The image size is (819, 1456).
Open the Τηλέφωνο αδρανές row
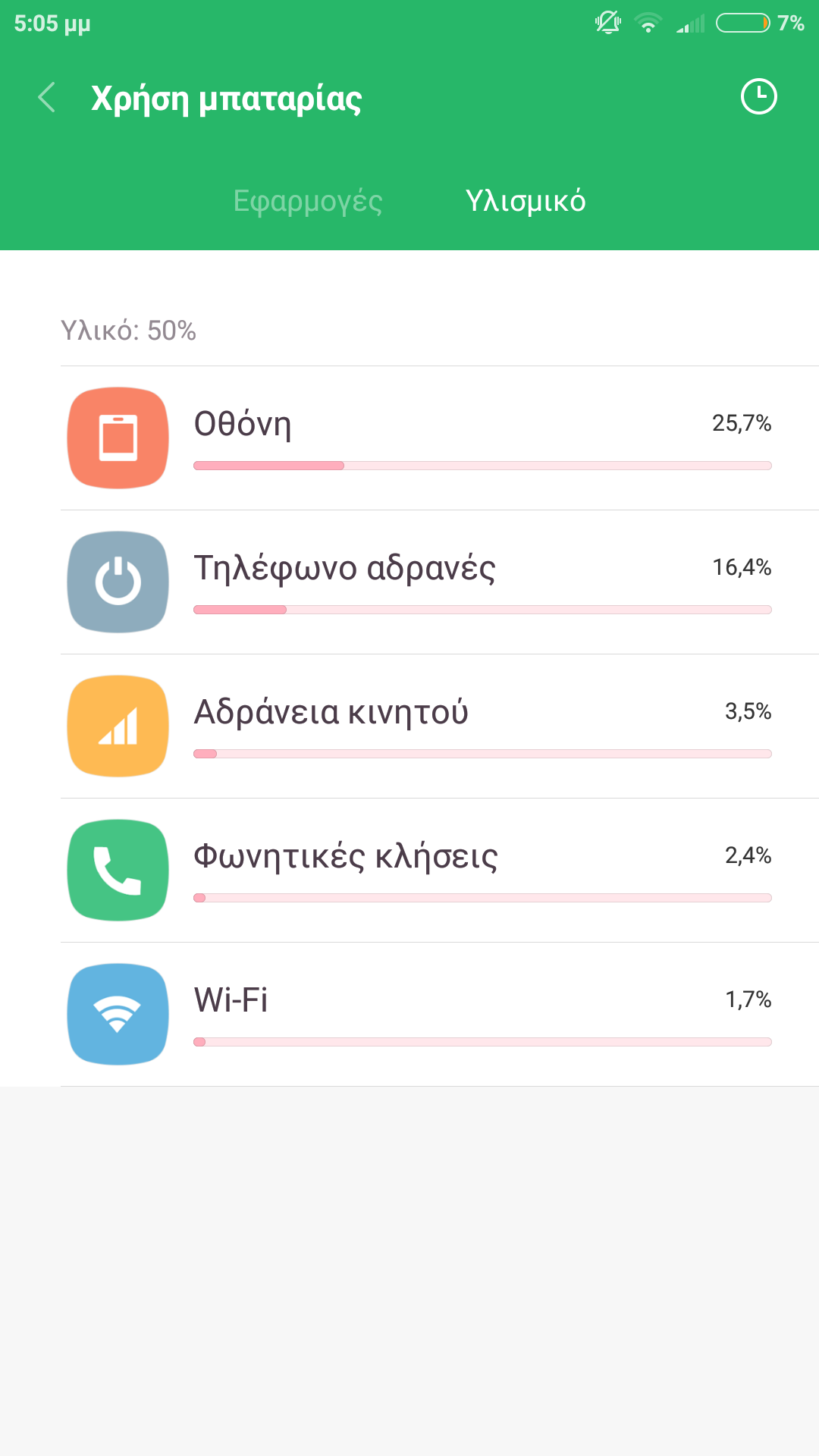tap(438, 582)
